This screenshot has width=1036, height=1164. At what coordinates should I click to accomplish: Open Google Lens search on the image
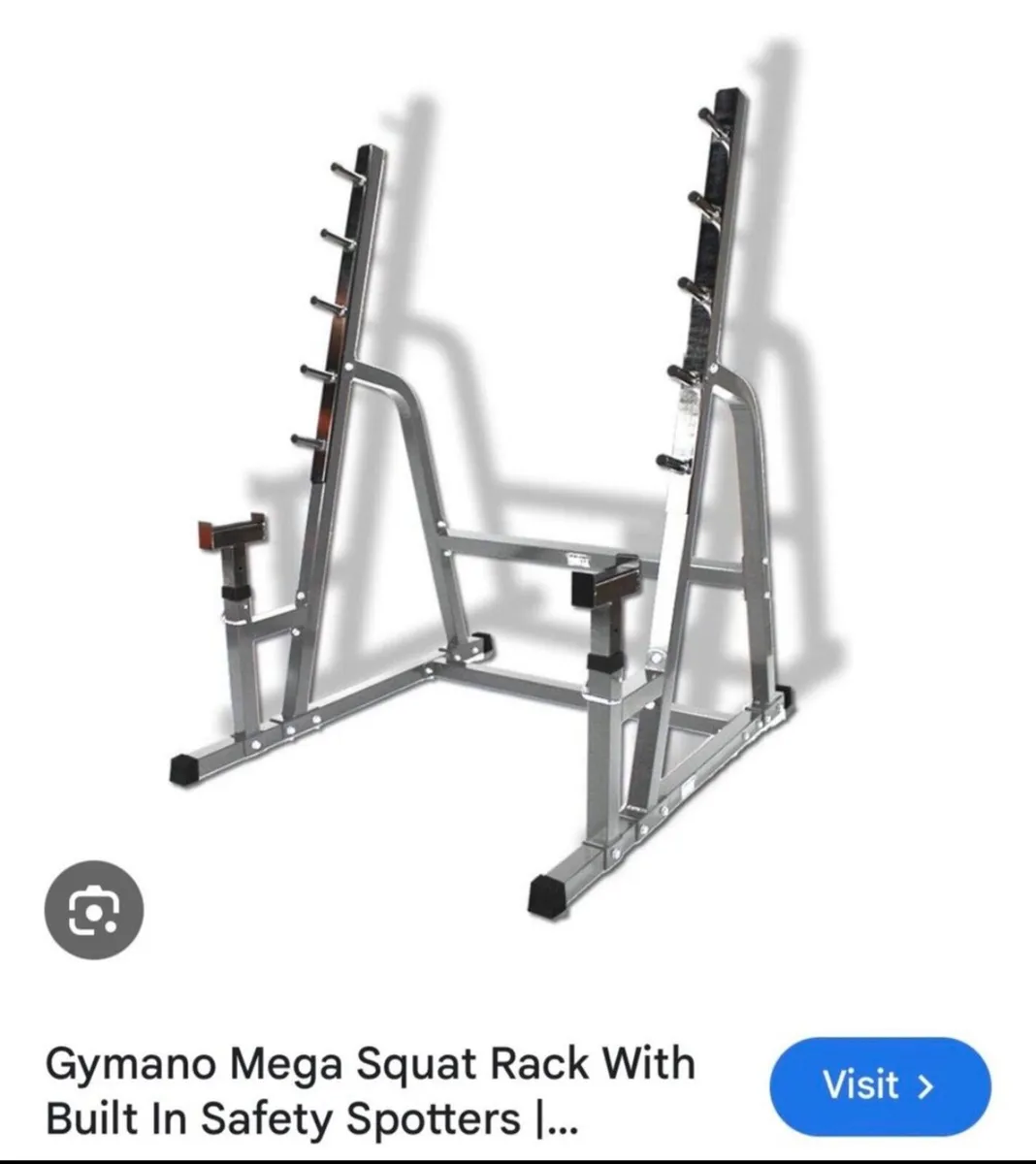(x=94, y=910)
